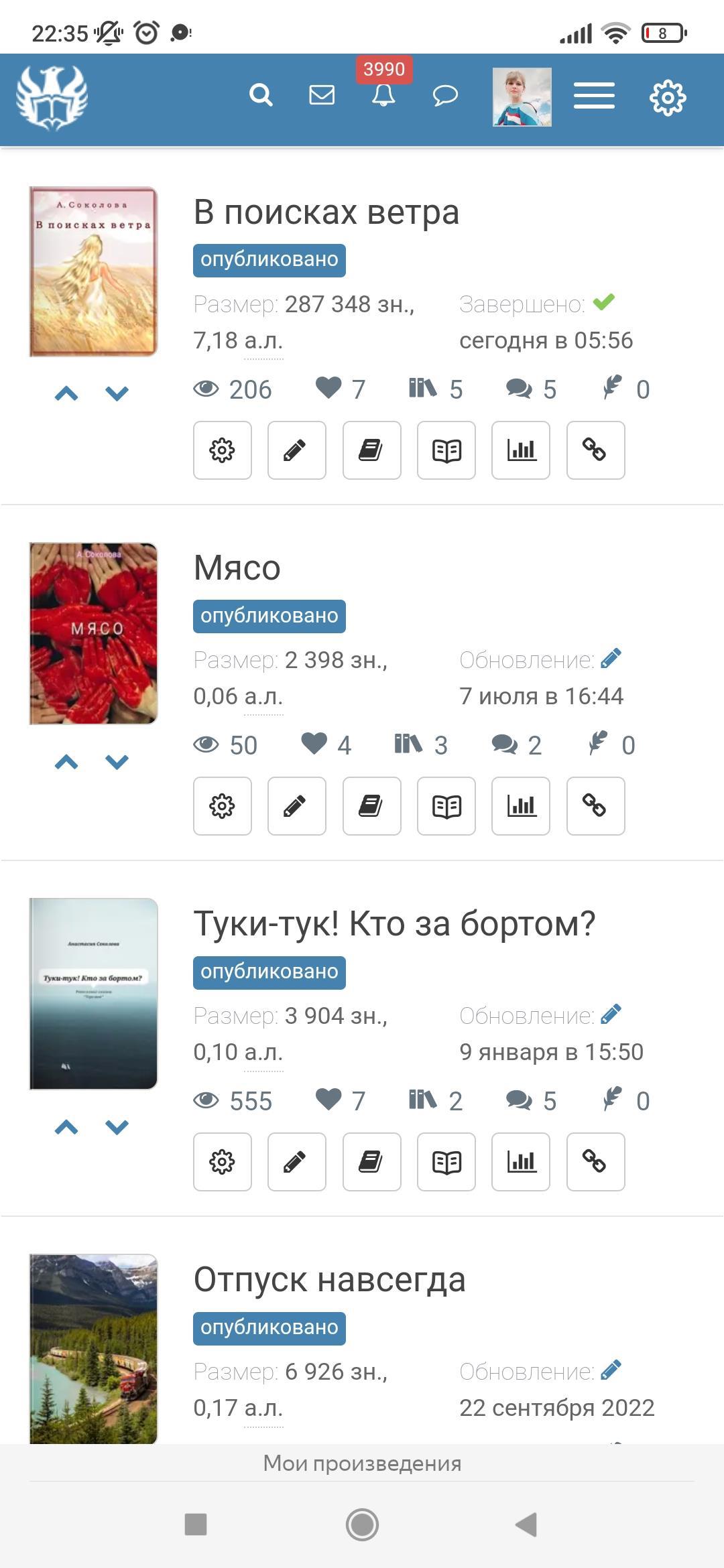Go to the site logo home page
The height and width of the screenshot is (1568, 724).
click(x=52, y=98)
